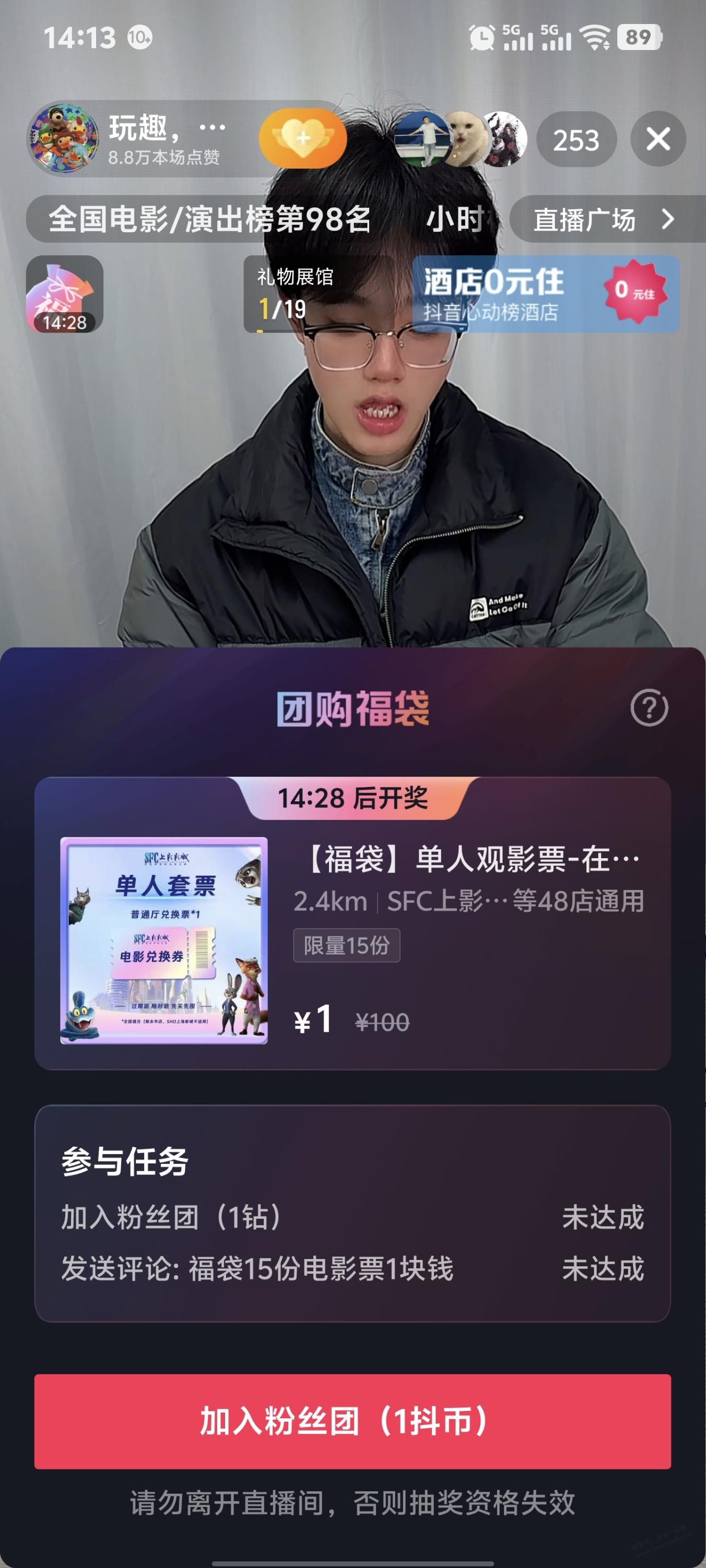
Task: Follow the streamer via the heart plus button
Action: click(x=303, y=139)
